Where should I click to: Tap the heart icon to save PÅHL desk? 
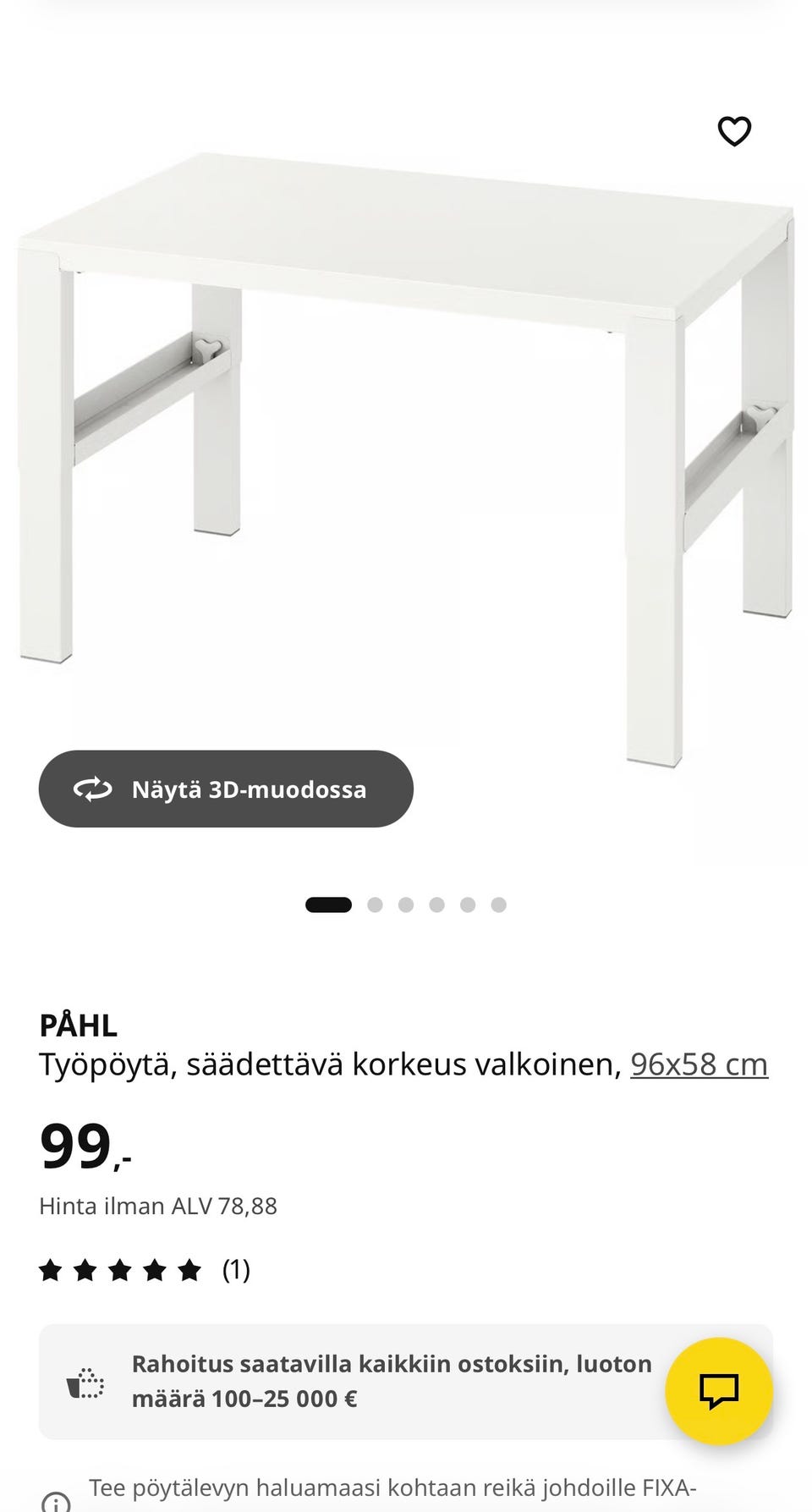[734, 131]
